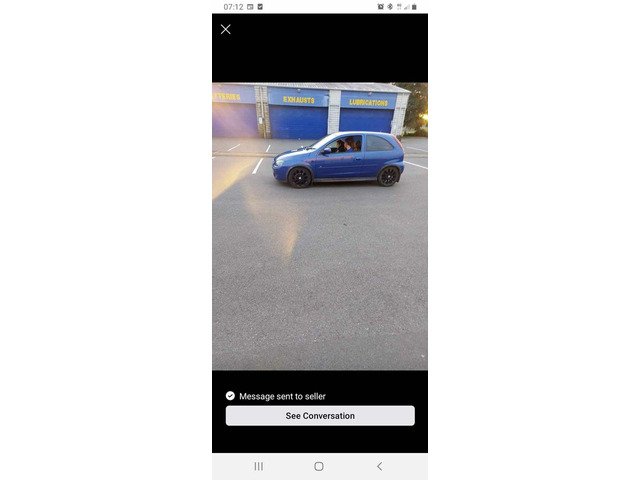Open recent apps
Screen dimensions: 640x480
(x=259, y=466)
